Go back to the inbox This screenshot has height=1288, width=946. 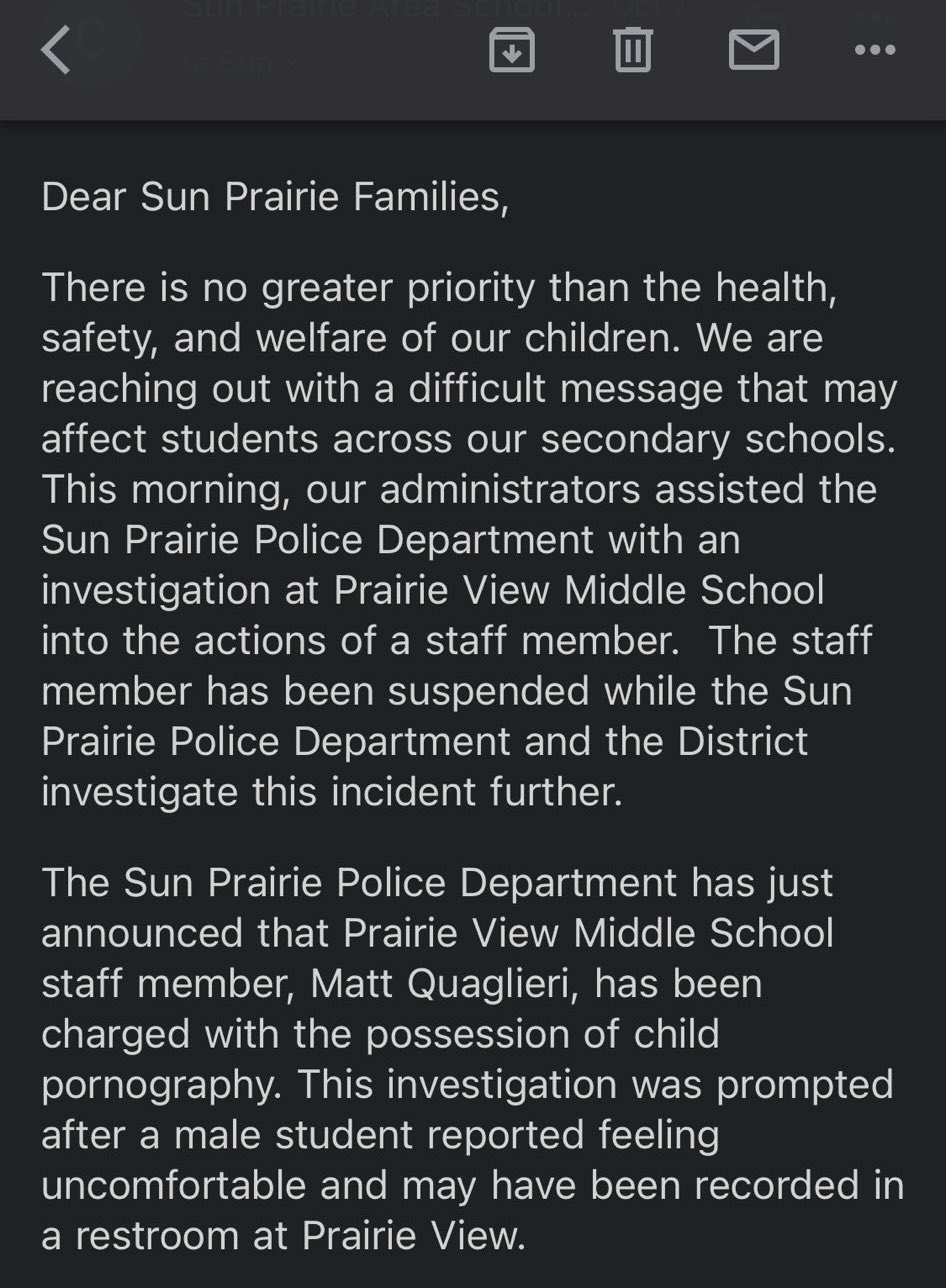56,50
